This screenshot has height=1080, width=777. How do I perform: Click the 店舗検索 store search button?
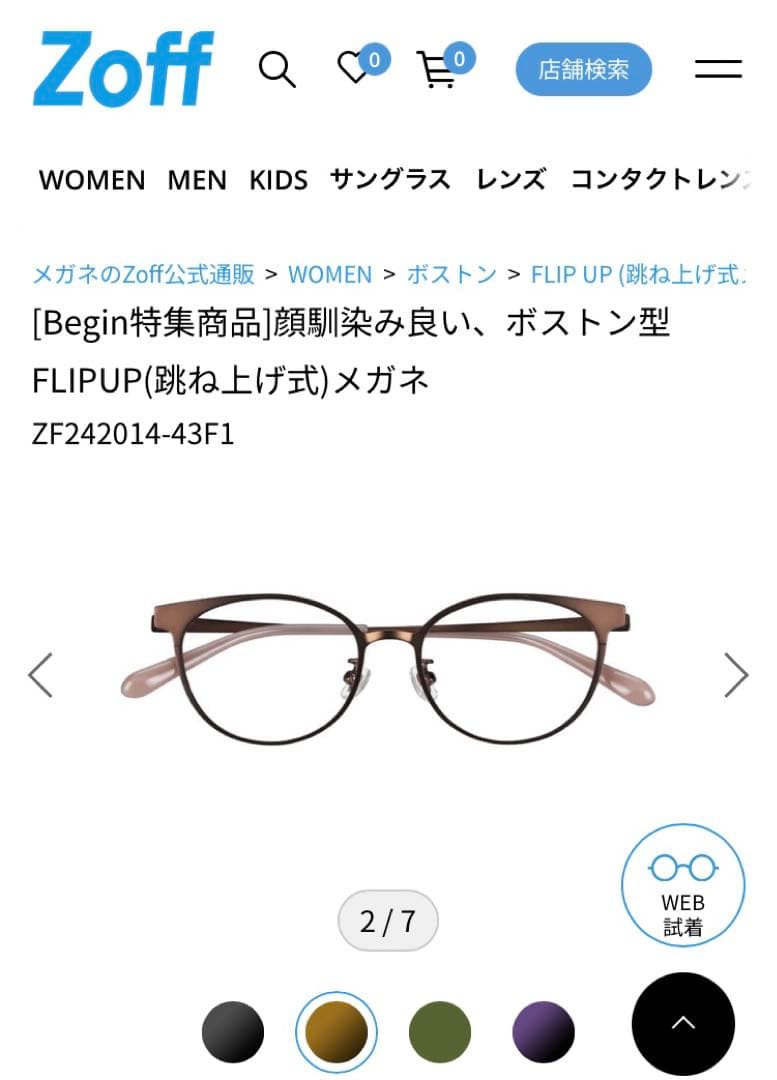tap(583, 69)
